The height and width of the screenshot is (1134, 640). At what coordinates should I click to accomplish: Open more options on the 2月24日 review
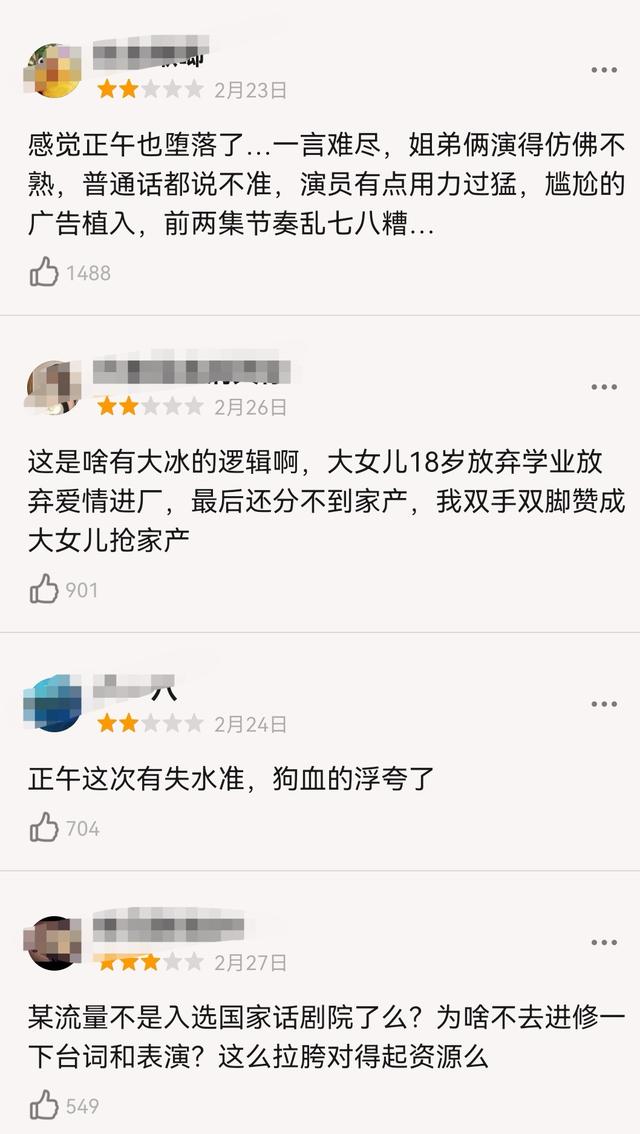(604, 704)
